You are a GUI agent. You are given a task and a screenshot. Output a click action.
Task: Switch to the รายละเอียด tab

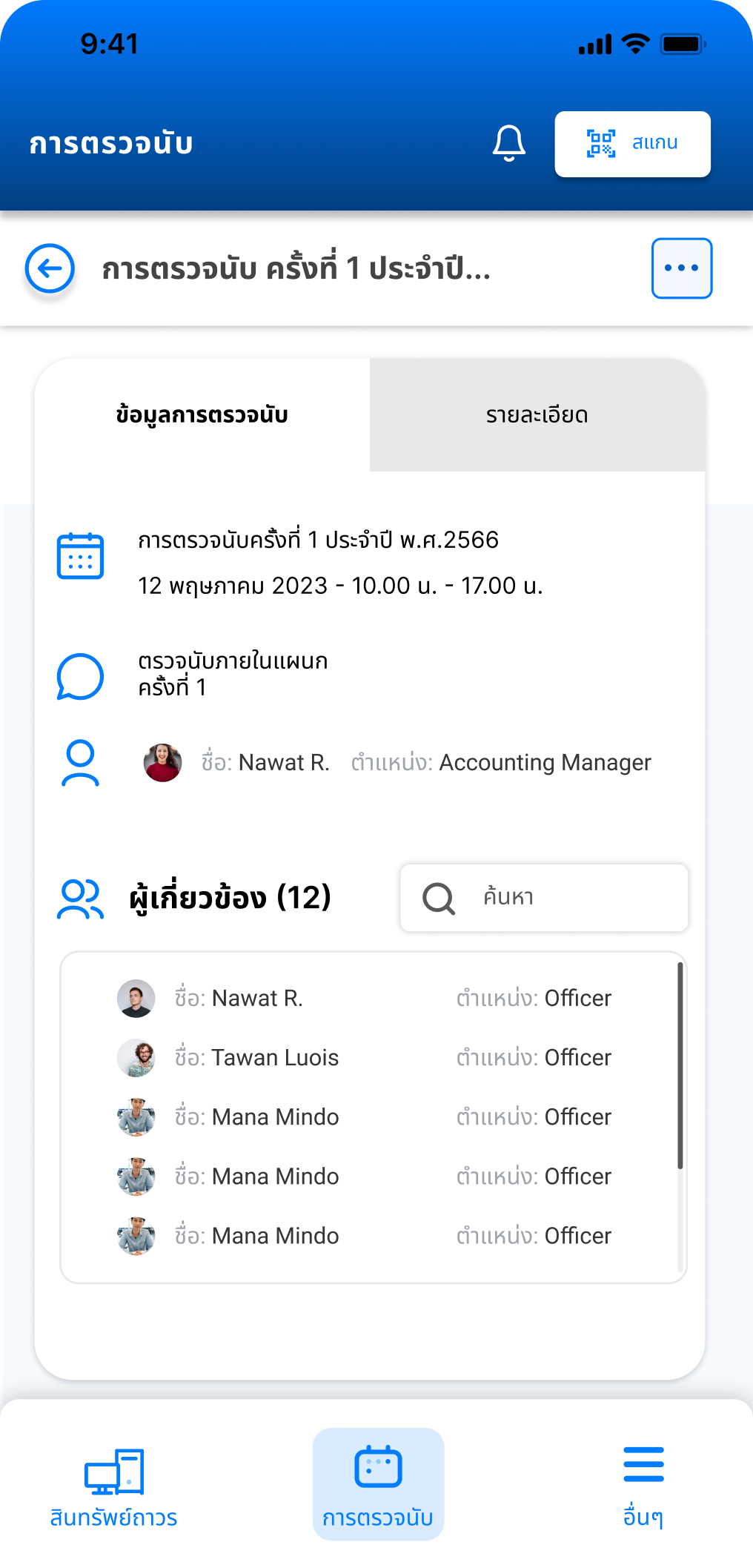[x=537, y=414]
